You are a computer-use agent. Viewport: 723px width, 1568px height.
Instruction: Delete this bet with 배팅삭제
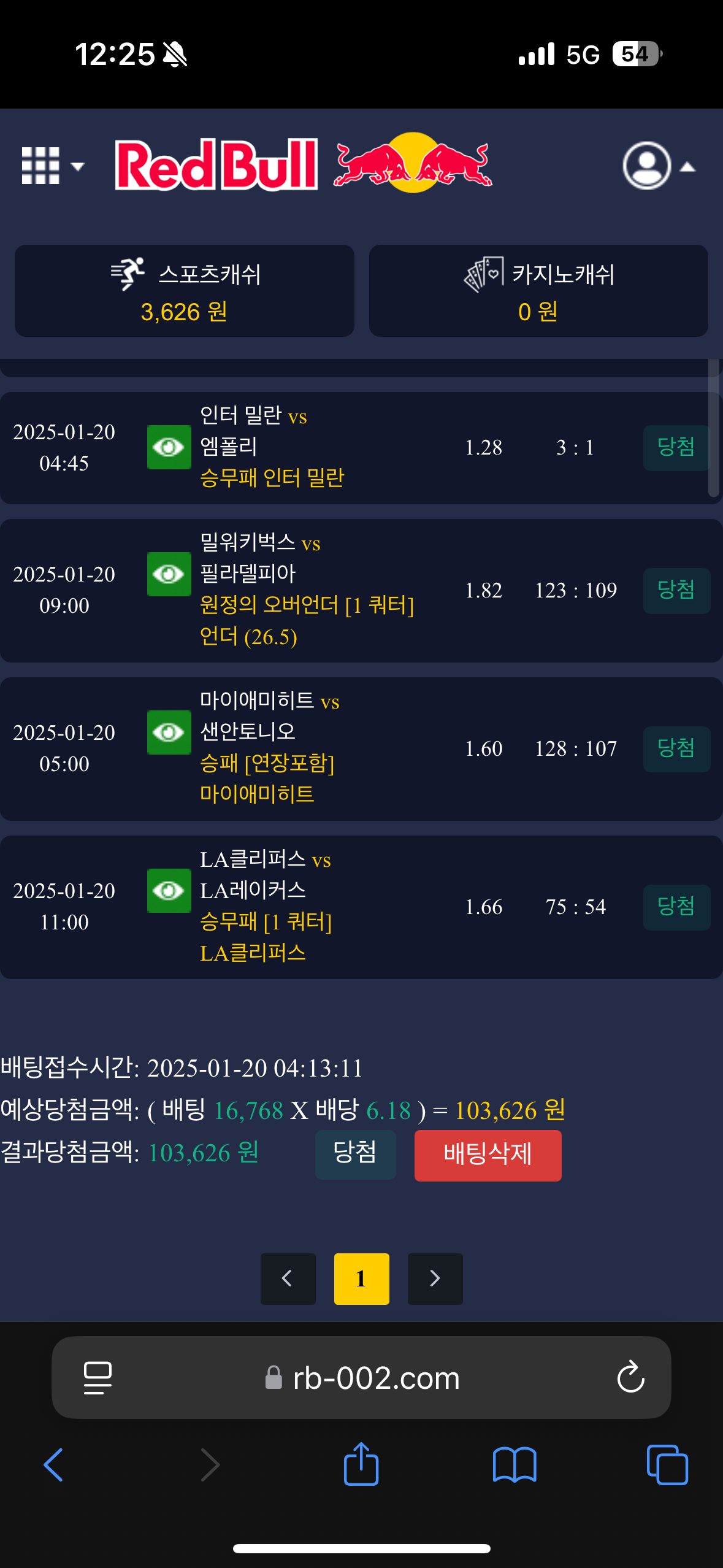[x=488, y=1155]
